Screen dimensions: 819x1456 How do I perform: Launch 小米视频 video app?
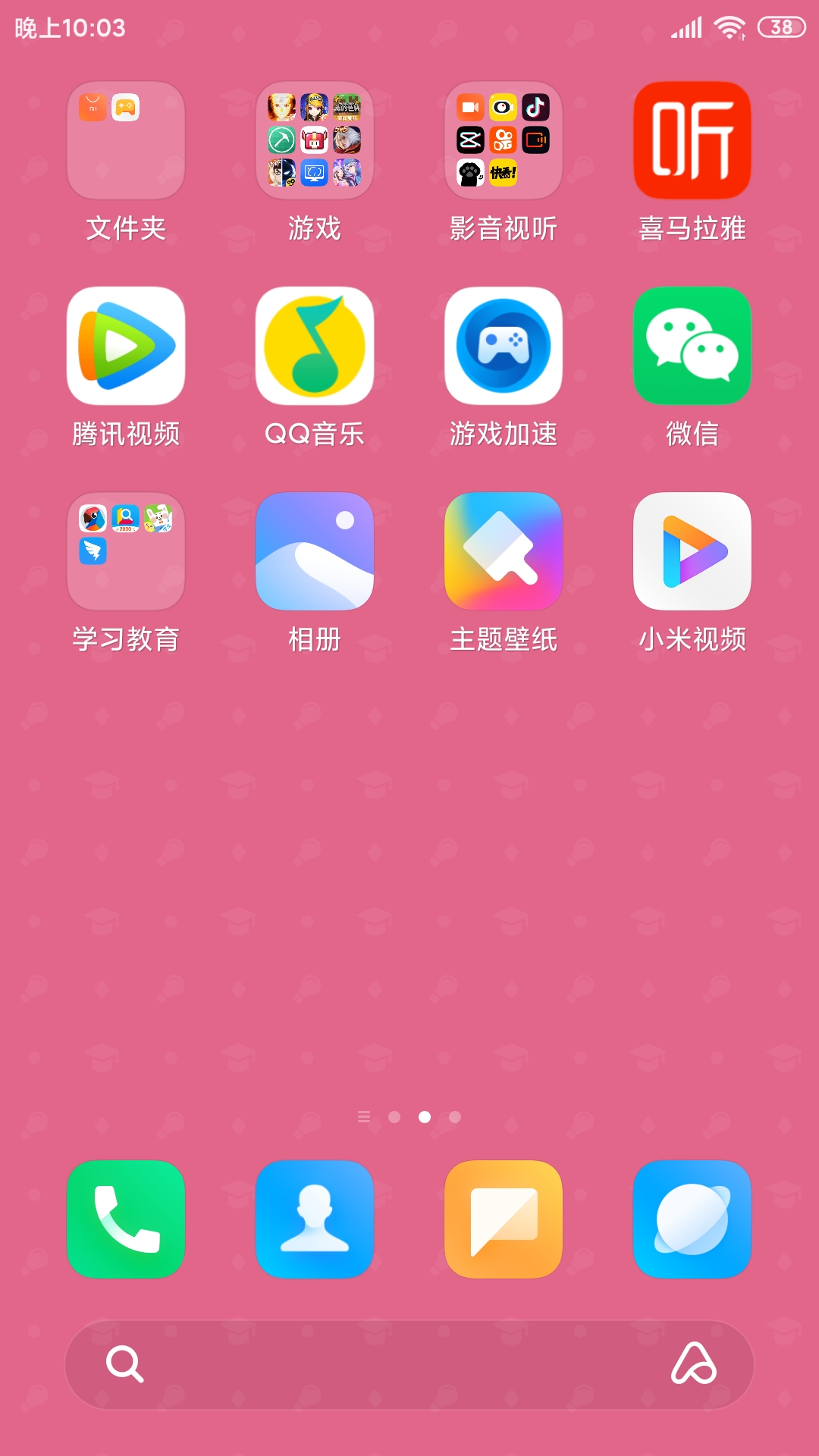692,552
